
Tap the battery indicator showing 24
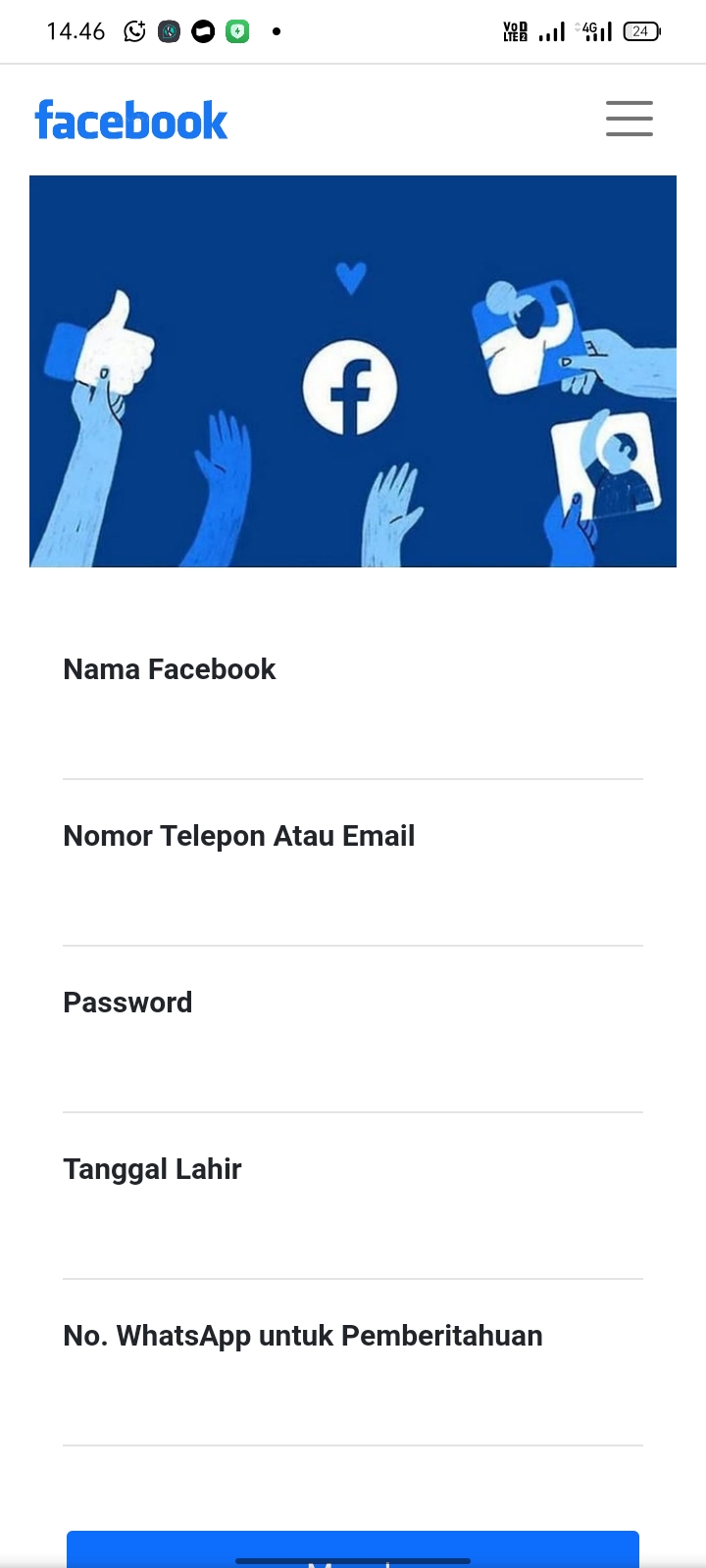(639, 30)
